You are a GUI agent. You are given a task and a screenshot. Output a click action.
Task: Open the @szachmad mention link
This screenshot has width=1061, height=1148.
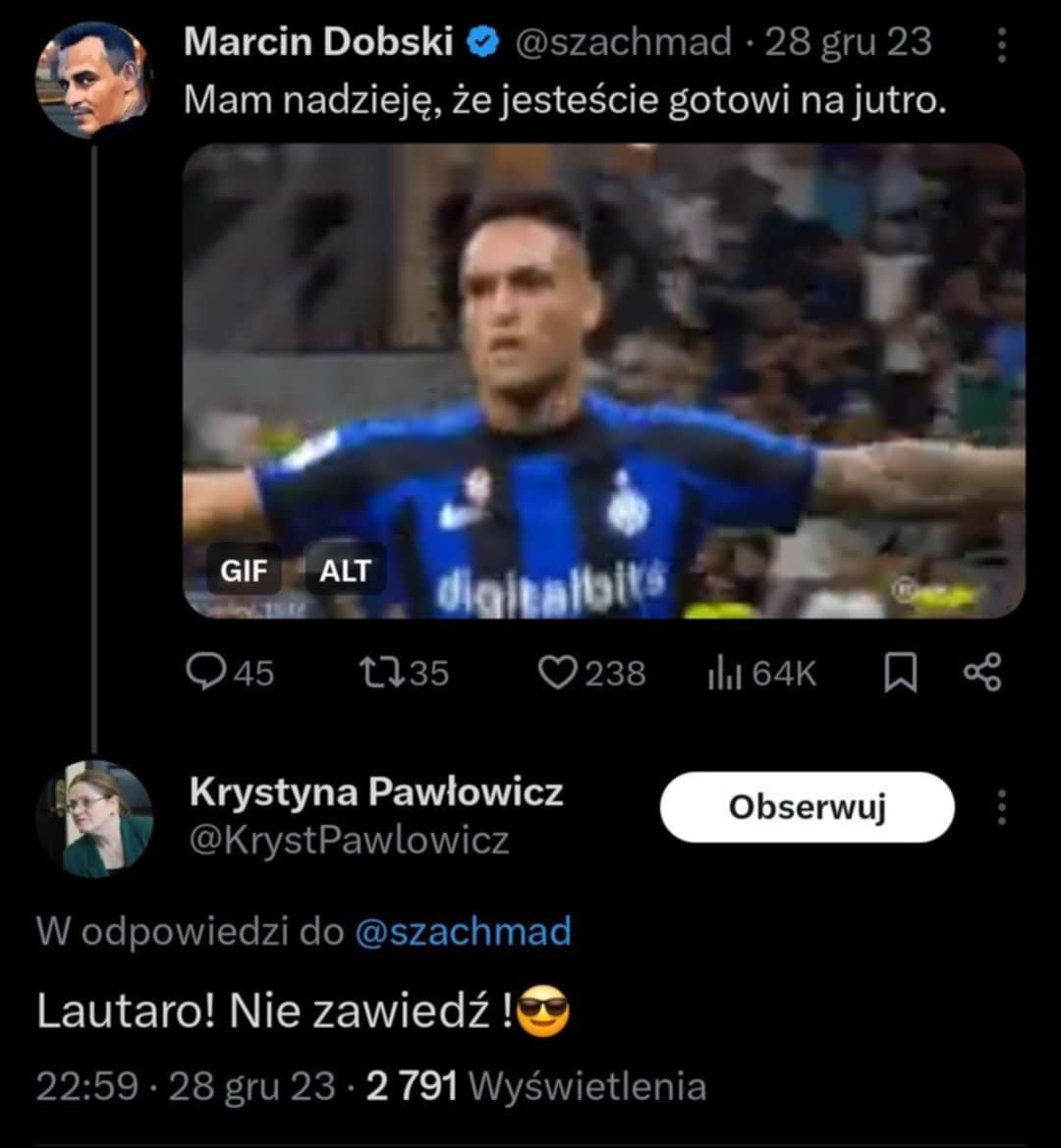462,931
